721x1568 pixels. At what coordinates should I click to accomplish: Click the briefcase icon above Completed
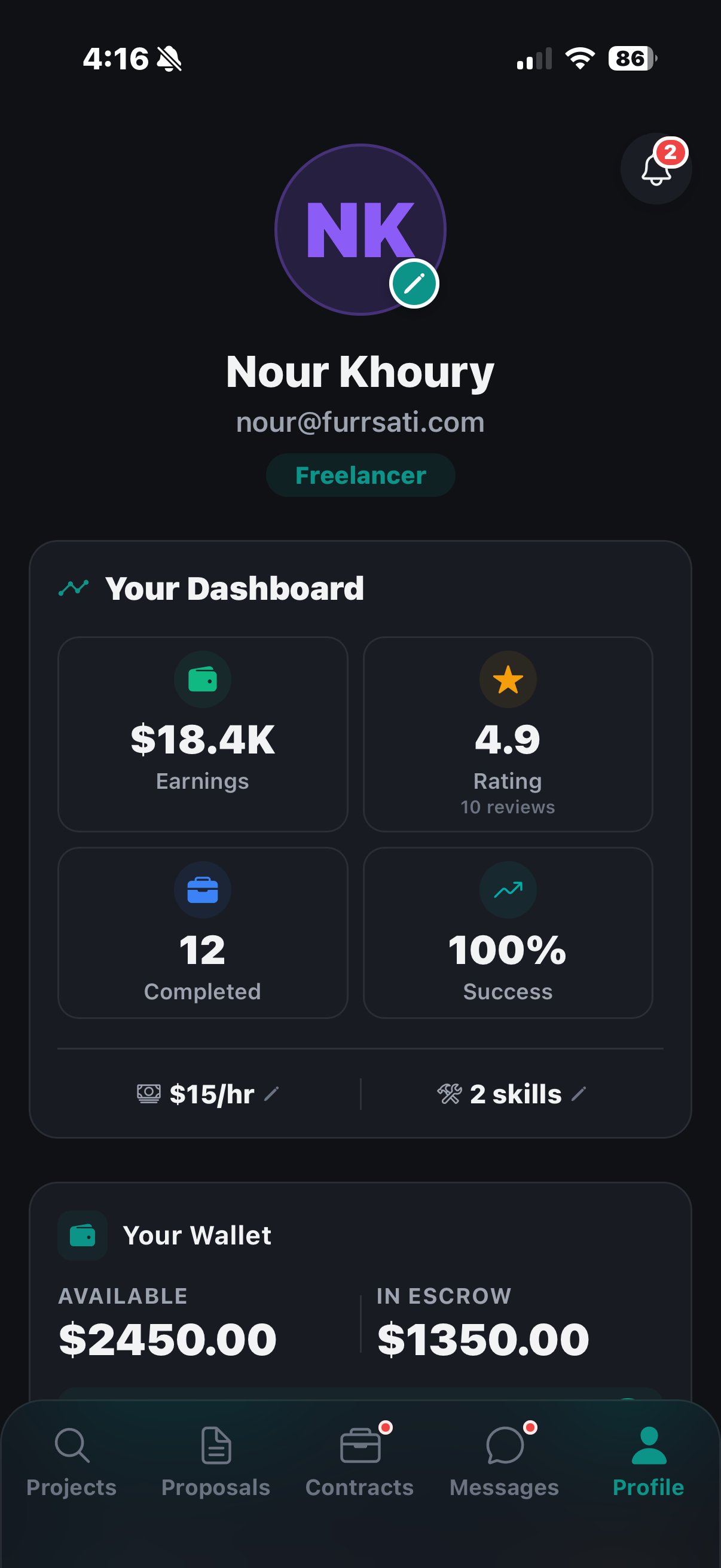tap(203, 890)
